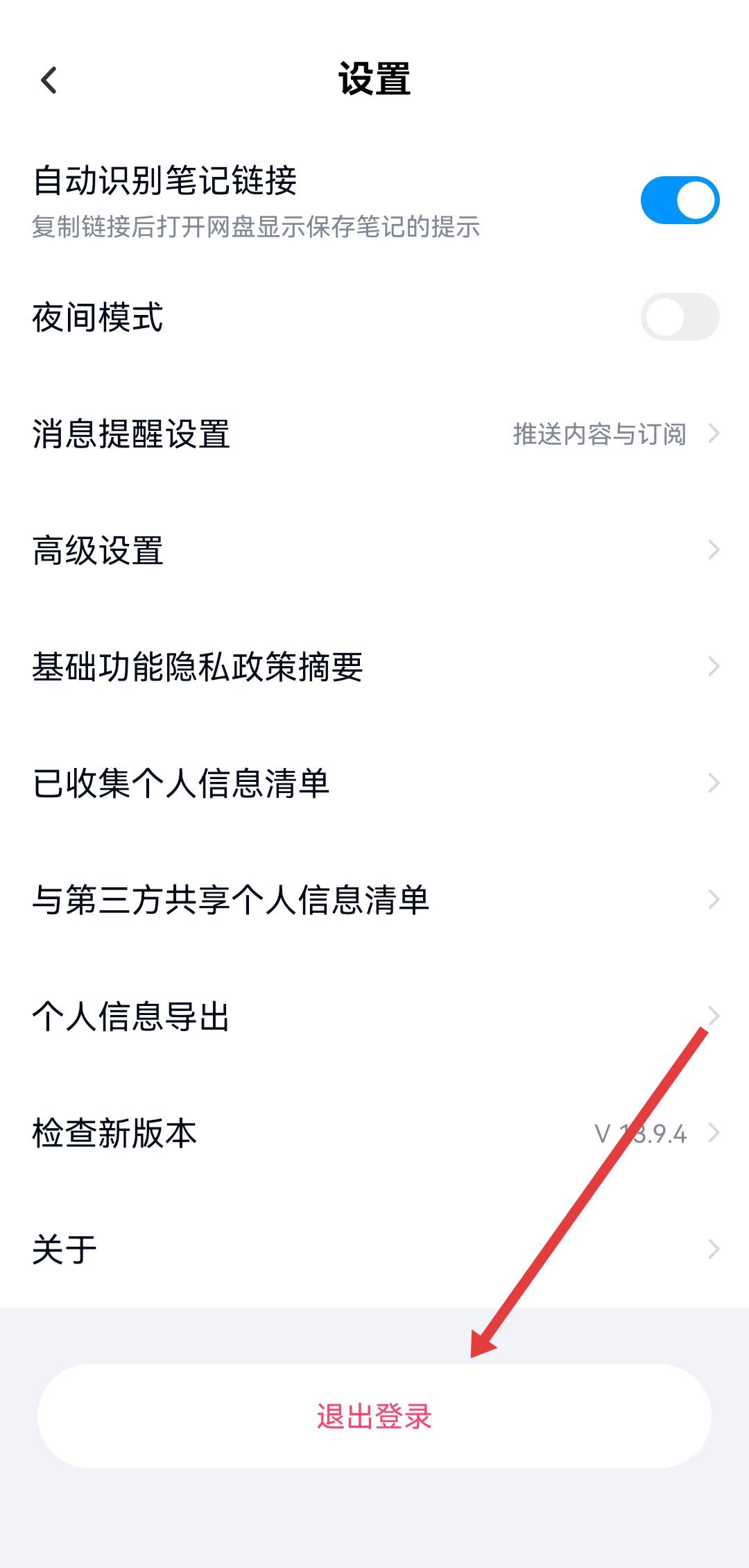This screenshot has width=749, height=1568.
Task: Tap 检查新版本 to check for updates
Action: 374,1134
